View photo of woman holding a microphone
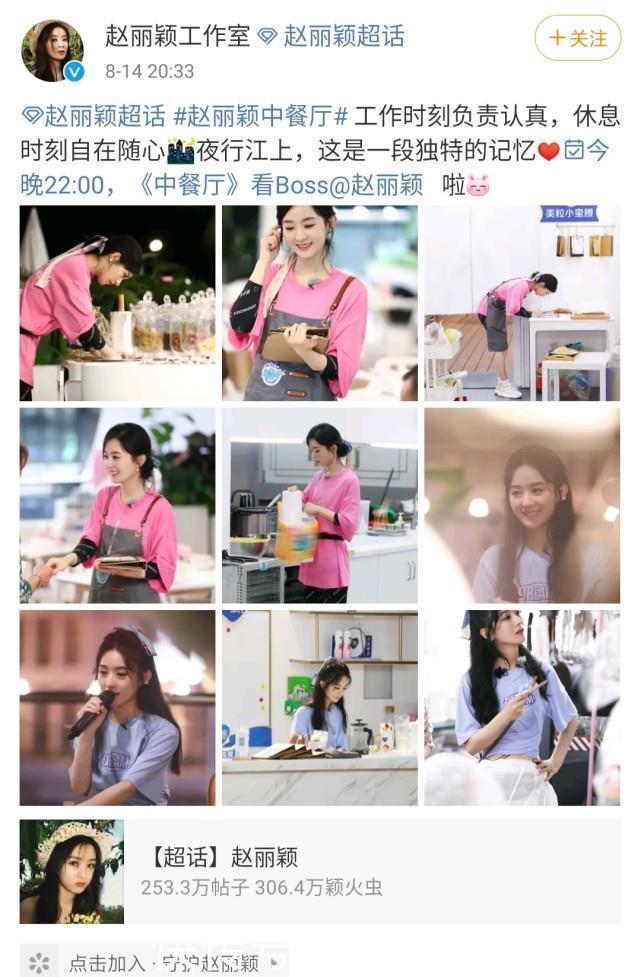The height and width of the screenshot is (977, 641). tap(118, 708)
